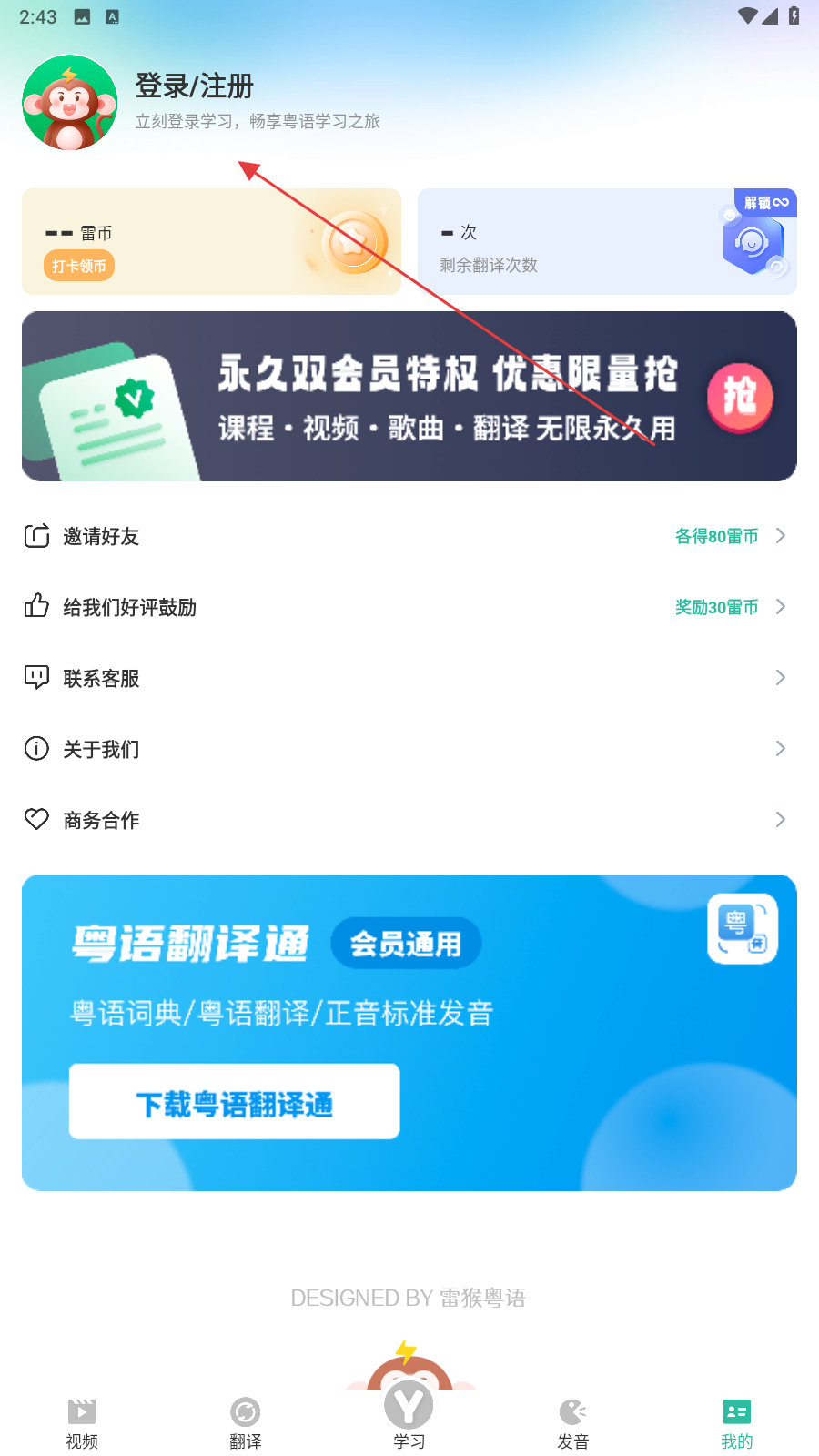Tap the info icon beside 关于我们
The width and height of the screenshot is (819, 1456).
(35, 748)
